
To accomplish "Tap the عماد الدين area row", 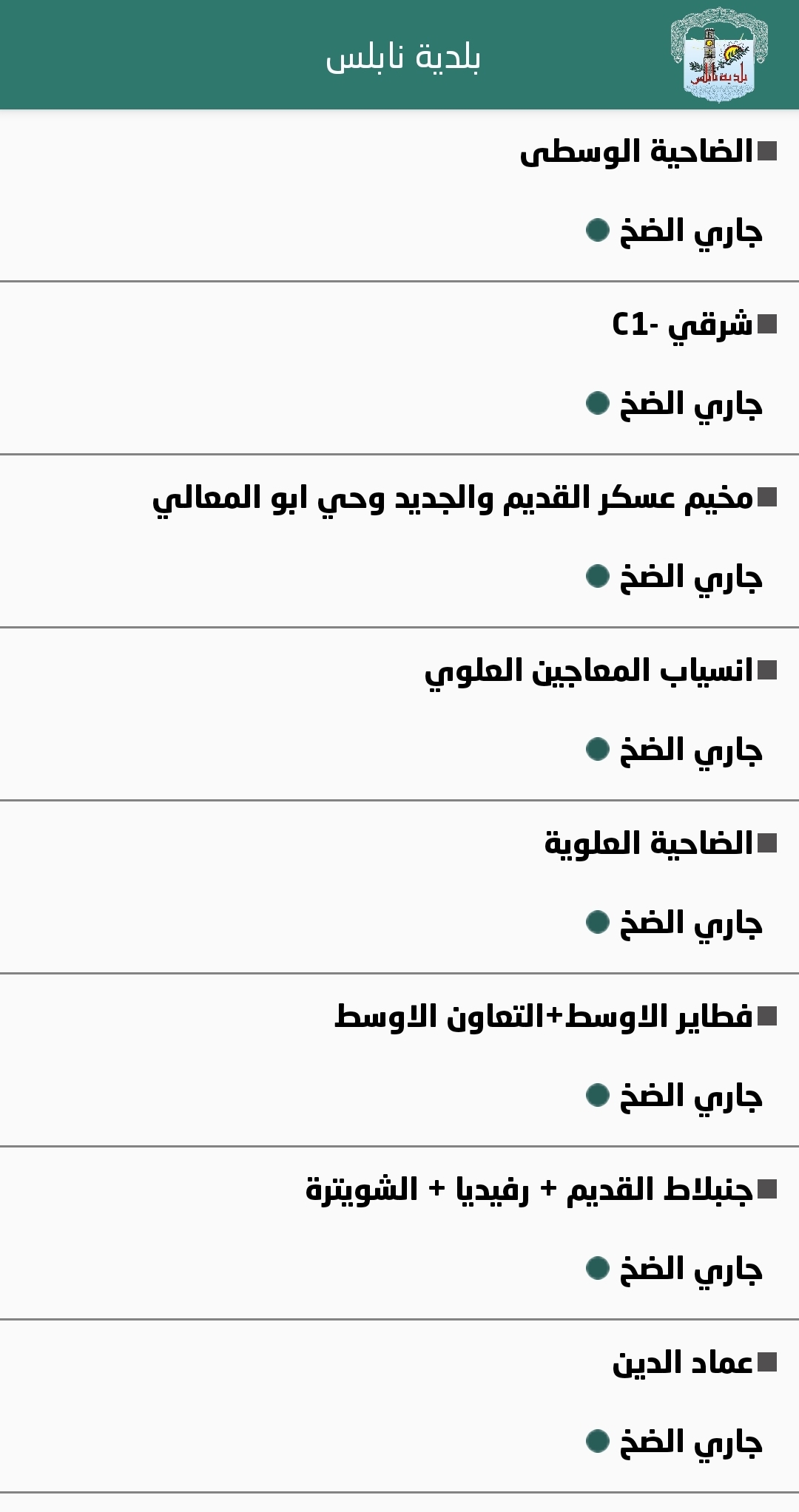I will click(x=682, y=1363).
